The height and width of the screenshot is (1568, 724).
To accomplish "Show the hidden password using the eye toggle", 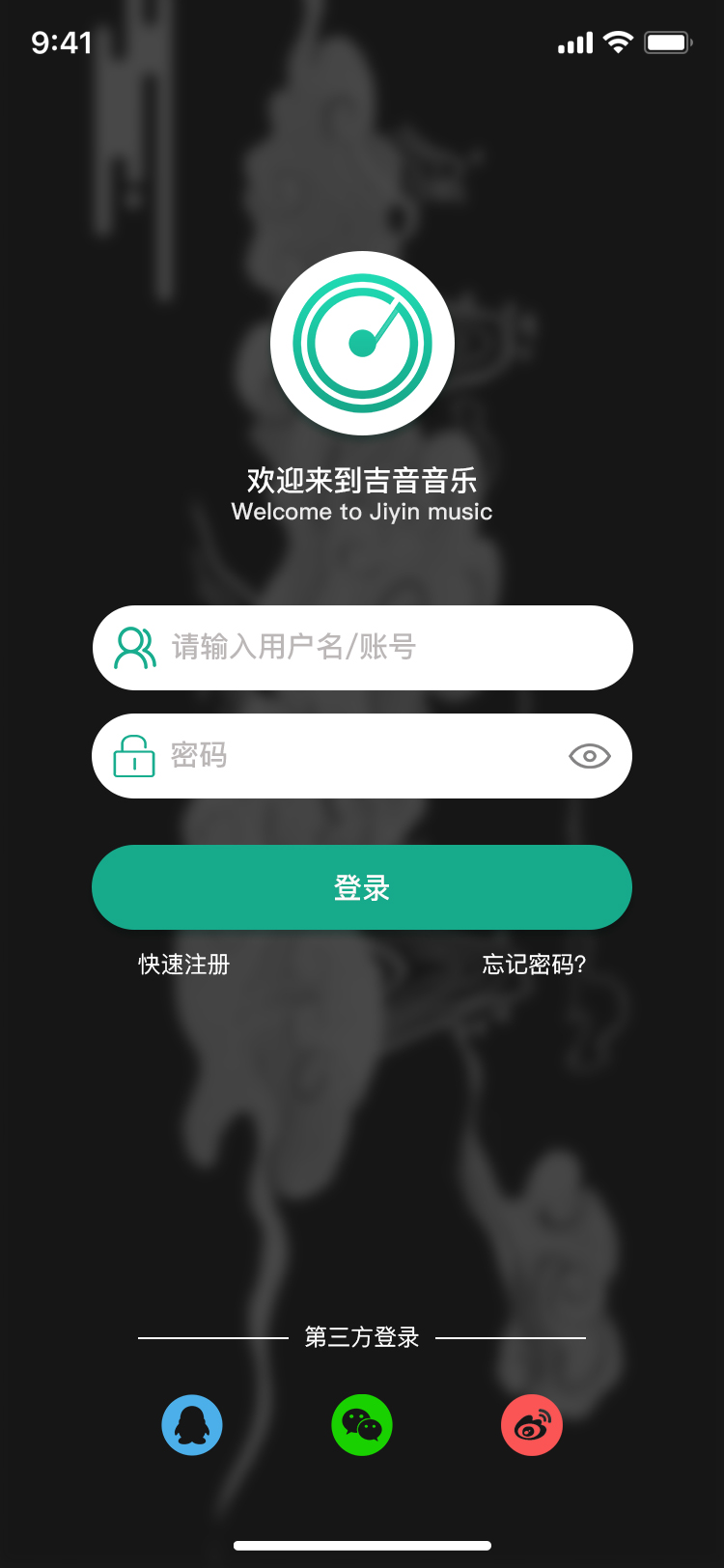I will (591, 756).
